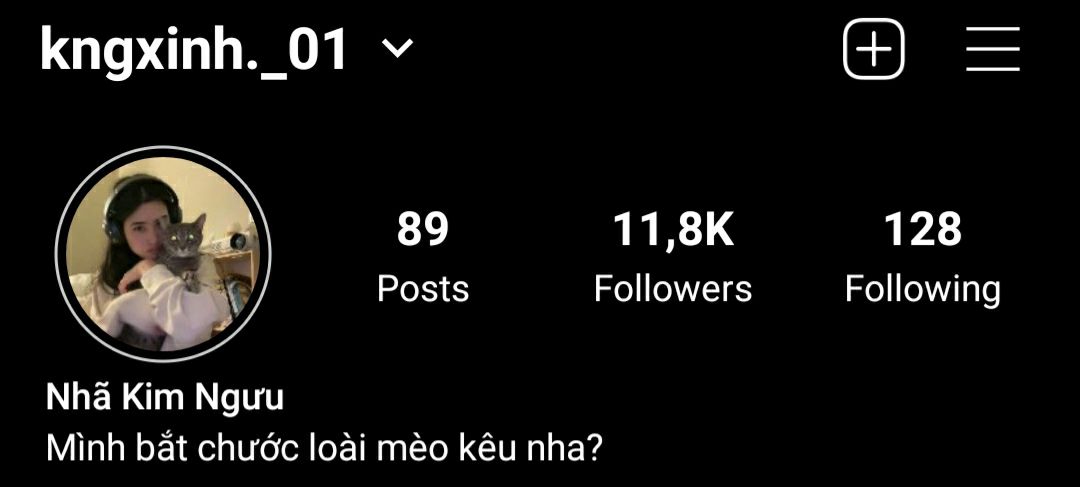This screenshot has height=487, width=1080.
Task: Create a new post with plus icon
Action: click(874, 49)
